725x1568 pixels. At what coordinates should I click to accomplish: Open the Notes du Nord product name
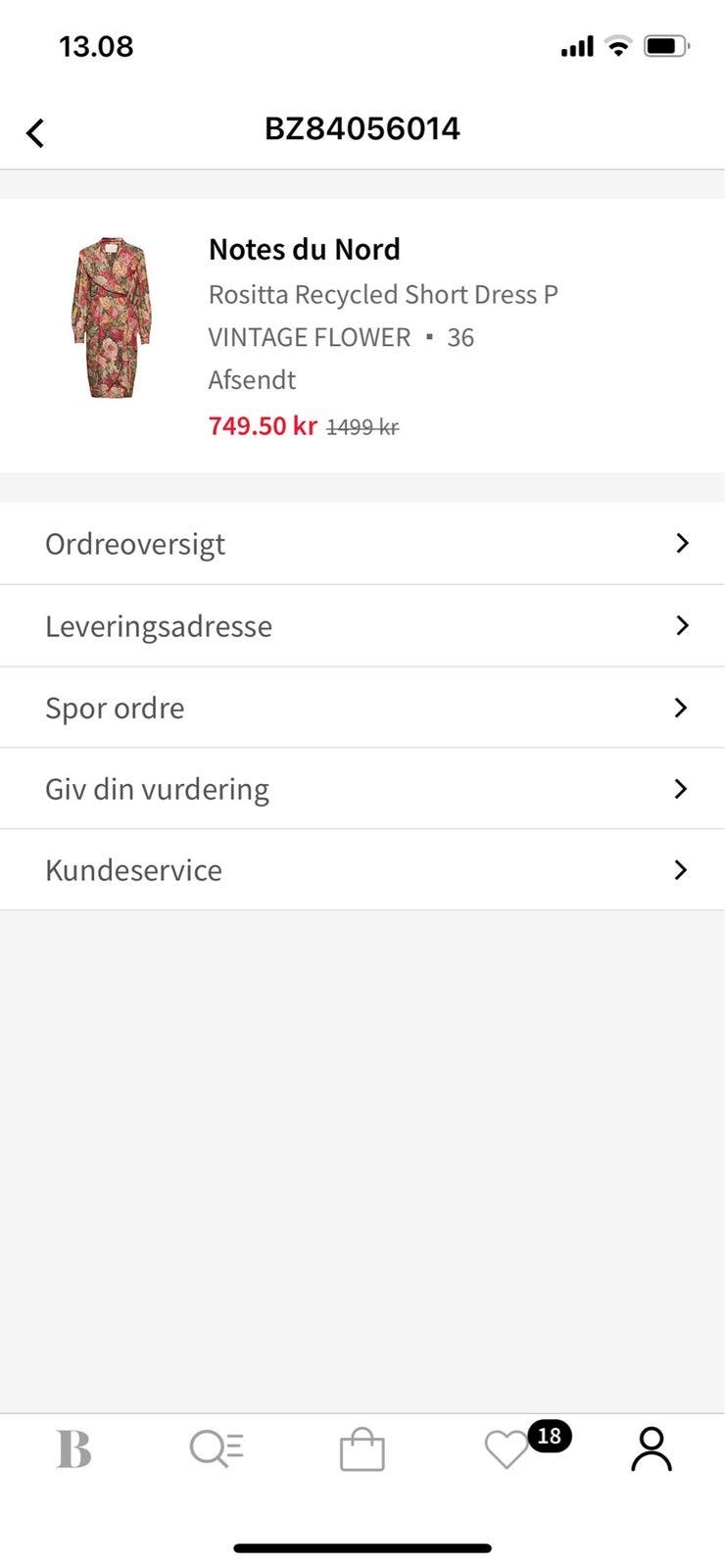[305, 249]
